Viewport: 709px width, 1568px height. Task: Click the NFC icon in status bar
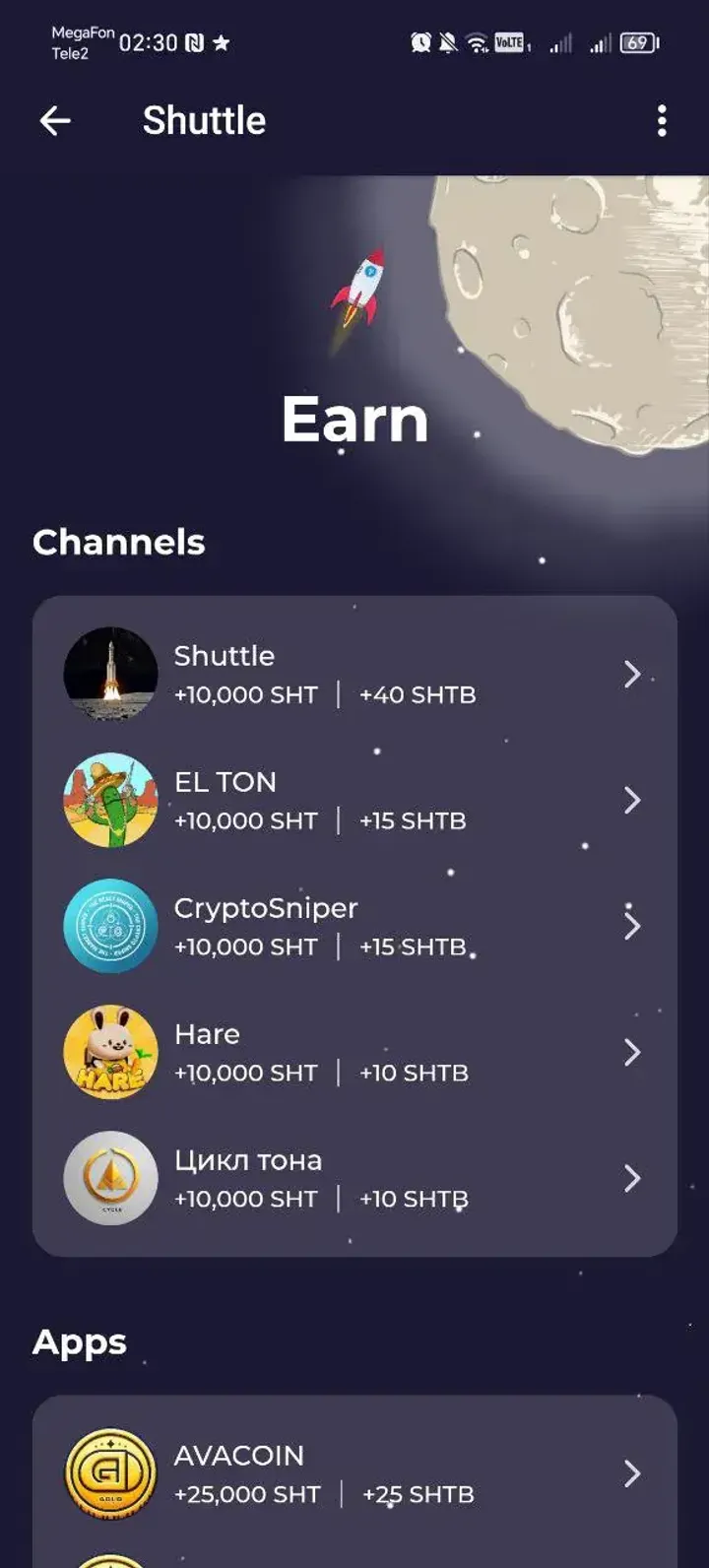(193, 43)
